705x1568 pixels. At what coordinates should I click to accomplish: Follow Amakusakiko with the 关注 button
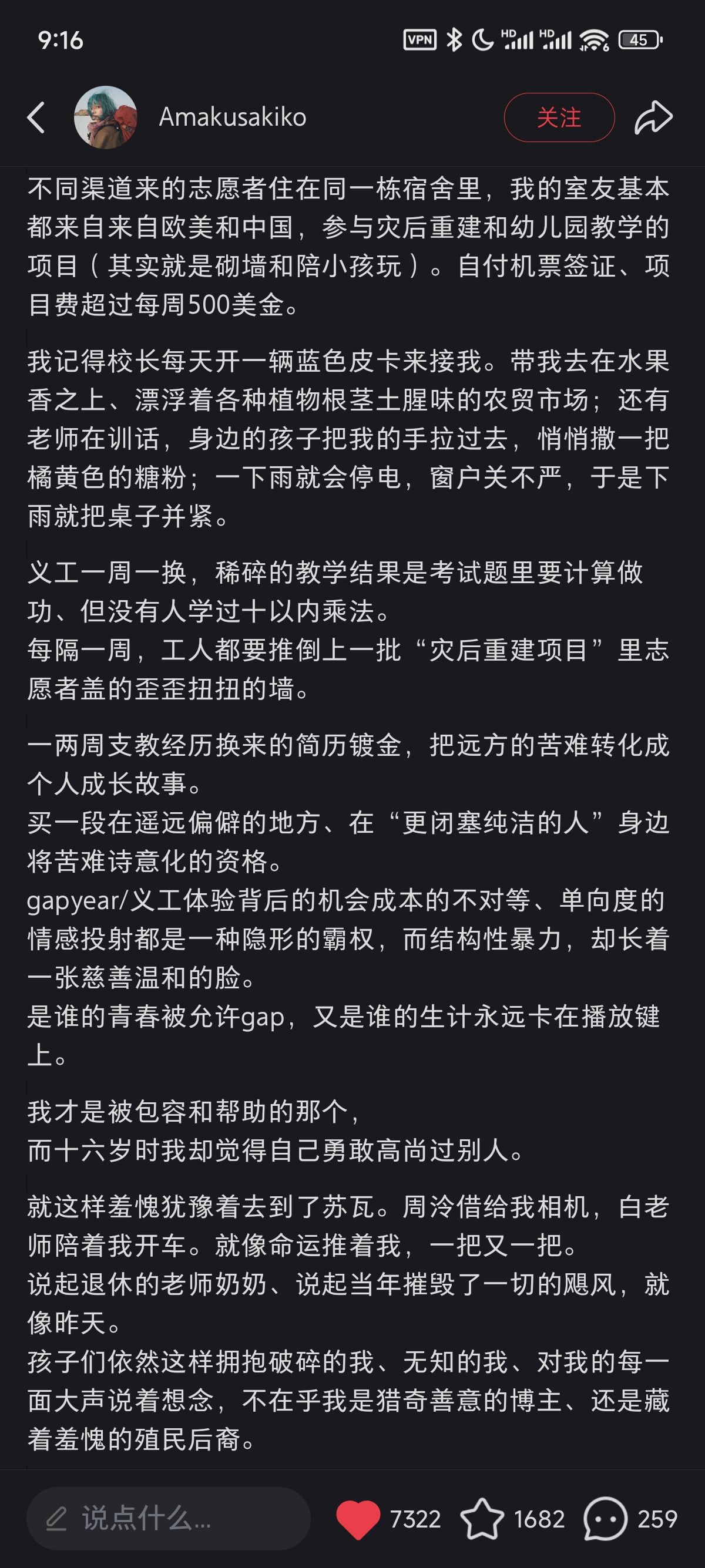point(559,117)
